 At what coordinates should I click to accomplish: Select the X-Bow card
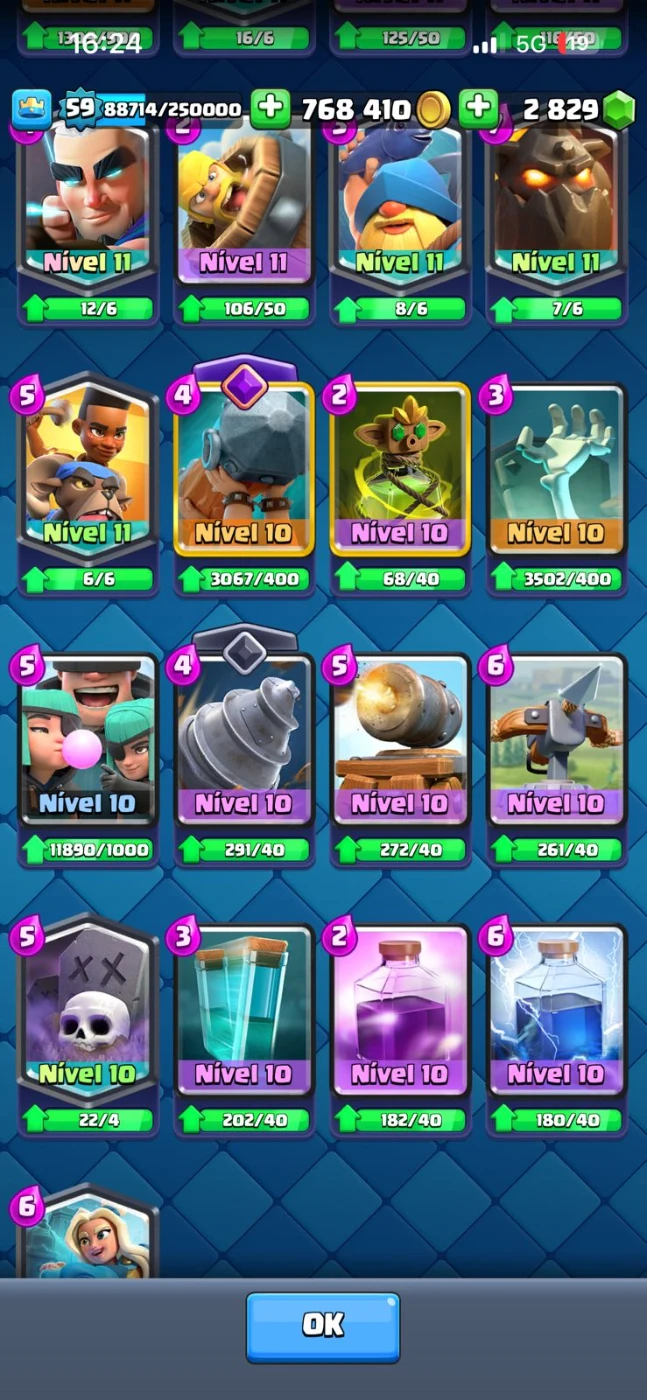coord(556,750)
